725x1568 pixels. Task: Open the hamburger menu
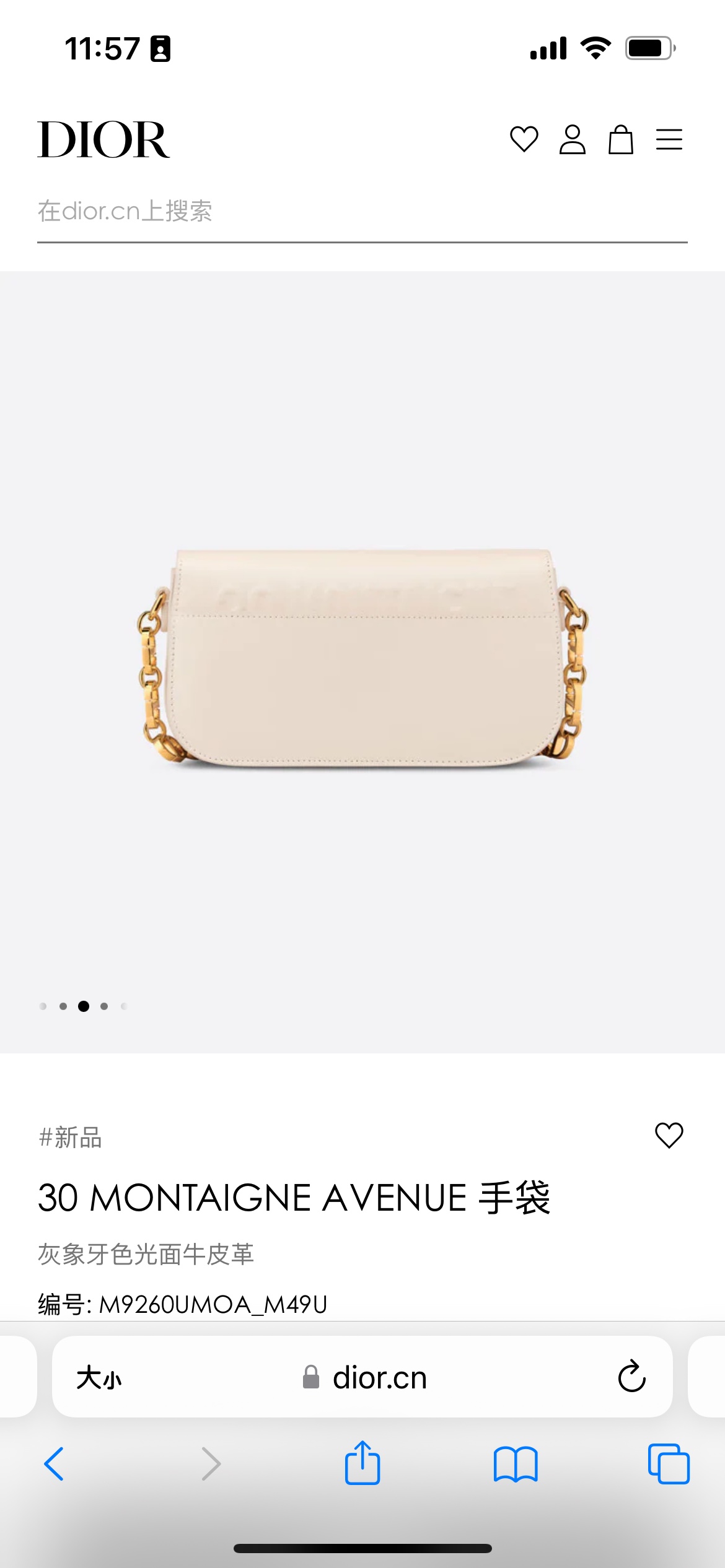tap(669, 139)
